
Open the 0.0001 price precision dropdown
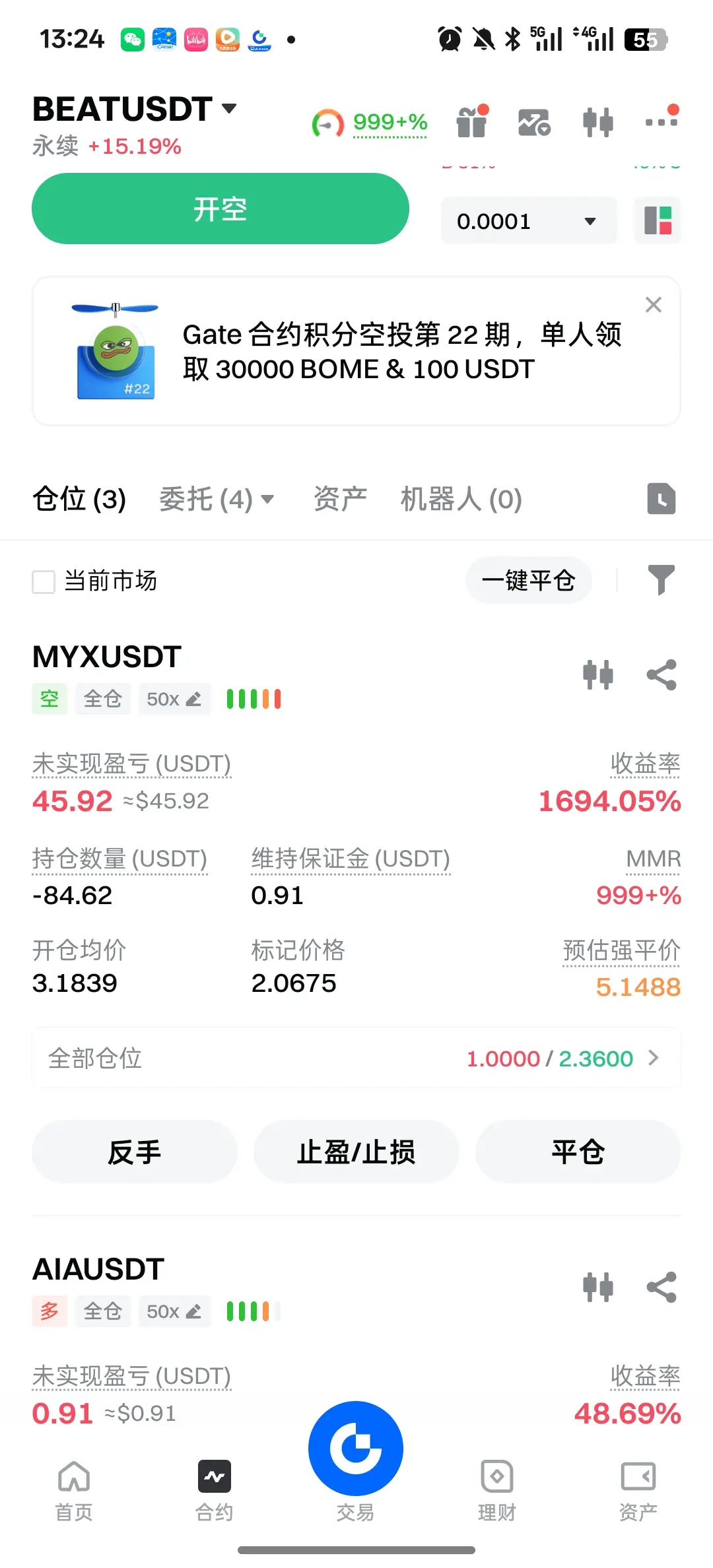point(528,221)
